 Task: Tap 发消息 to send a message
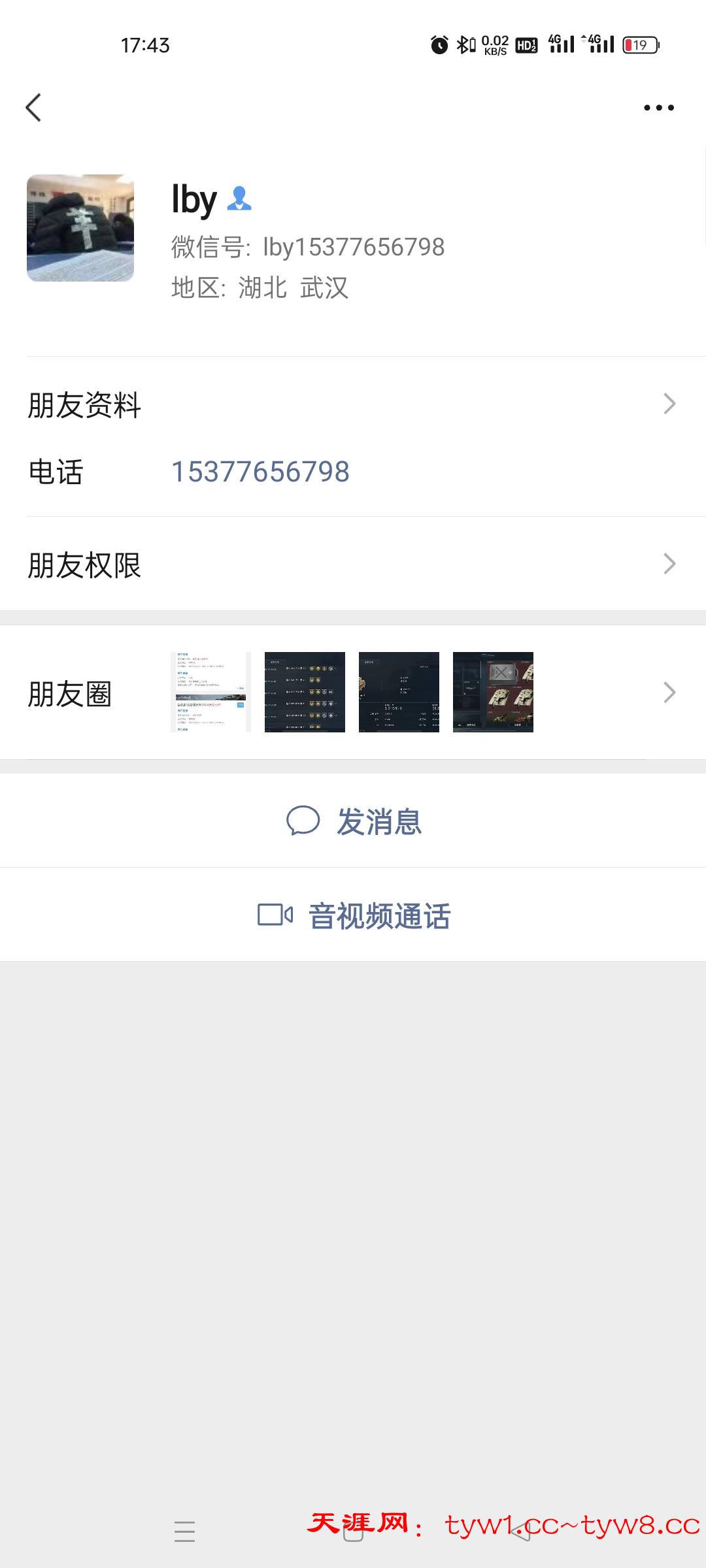pos(354,821)
